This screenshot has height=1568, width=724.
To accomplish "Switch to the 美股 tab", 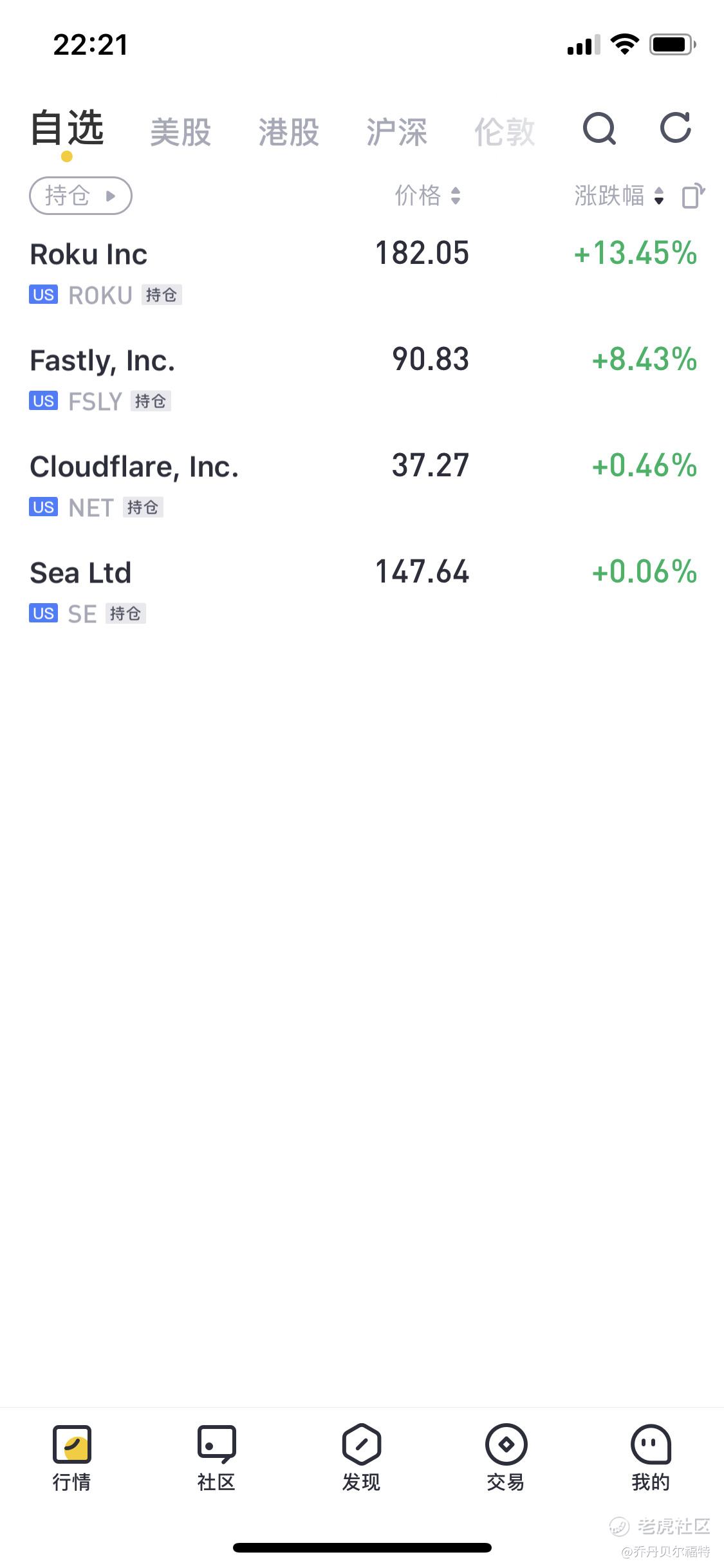I will [181, 132].
